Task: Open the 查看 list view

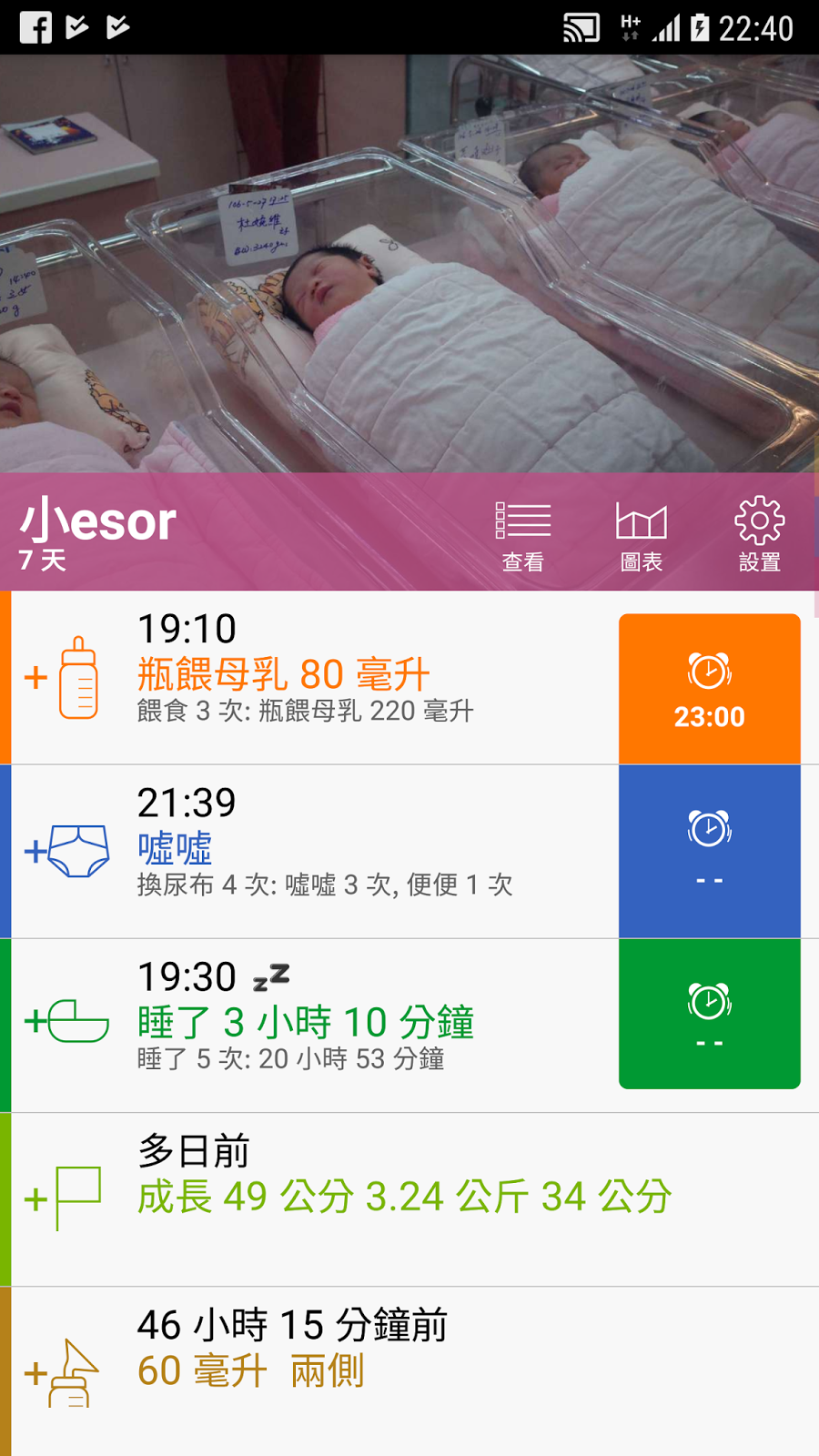Action: coord(523,536)
